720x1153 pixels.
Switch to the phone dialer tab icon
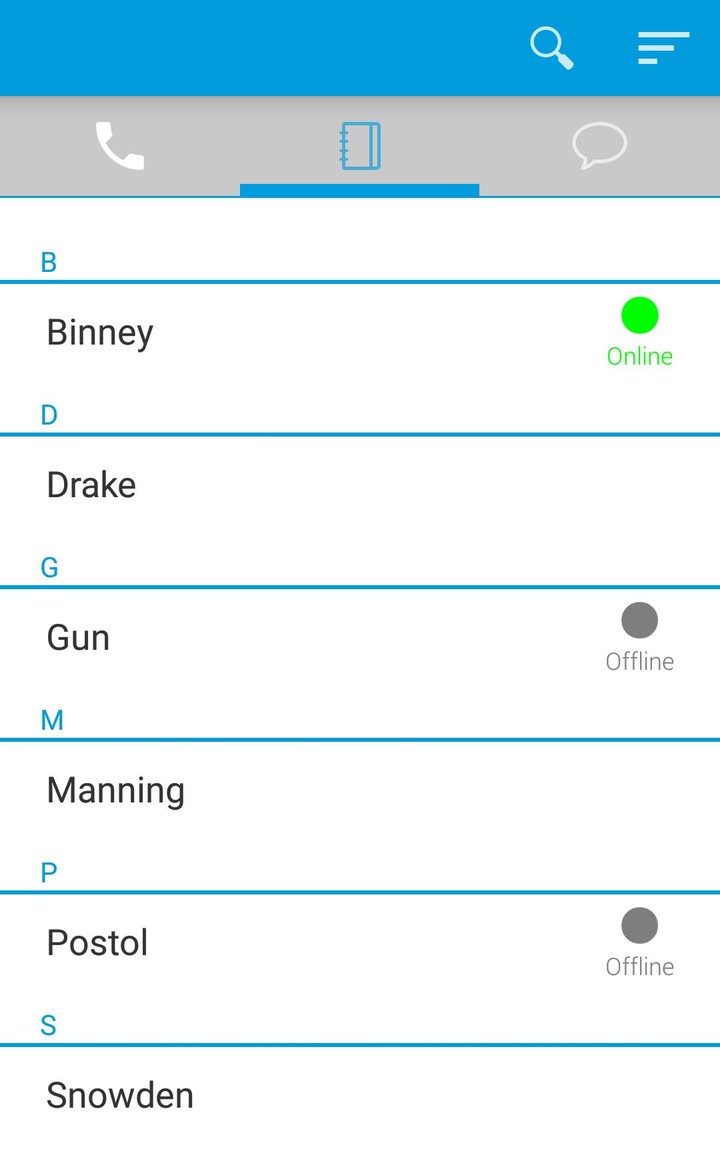point(119,145)
